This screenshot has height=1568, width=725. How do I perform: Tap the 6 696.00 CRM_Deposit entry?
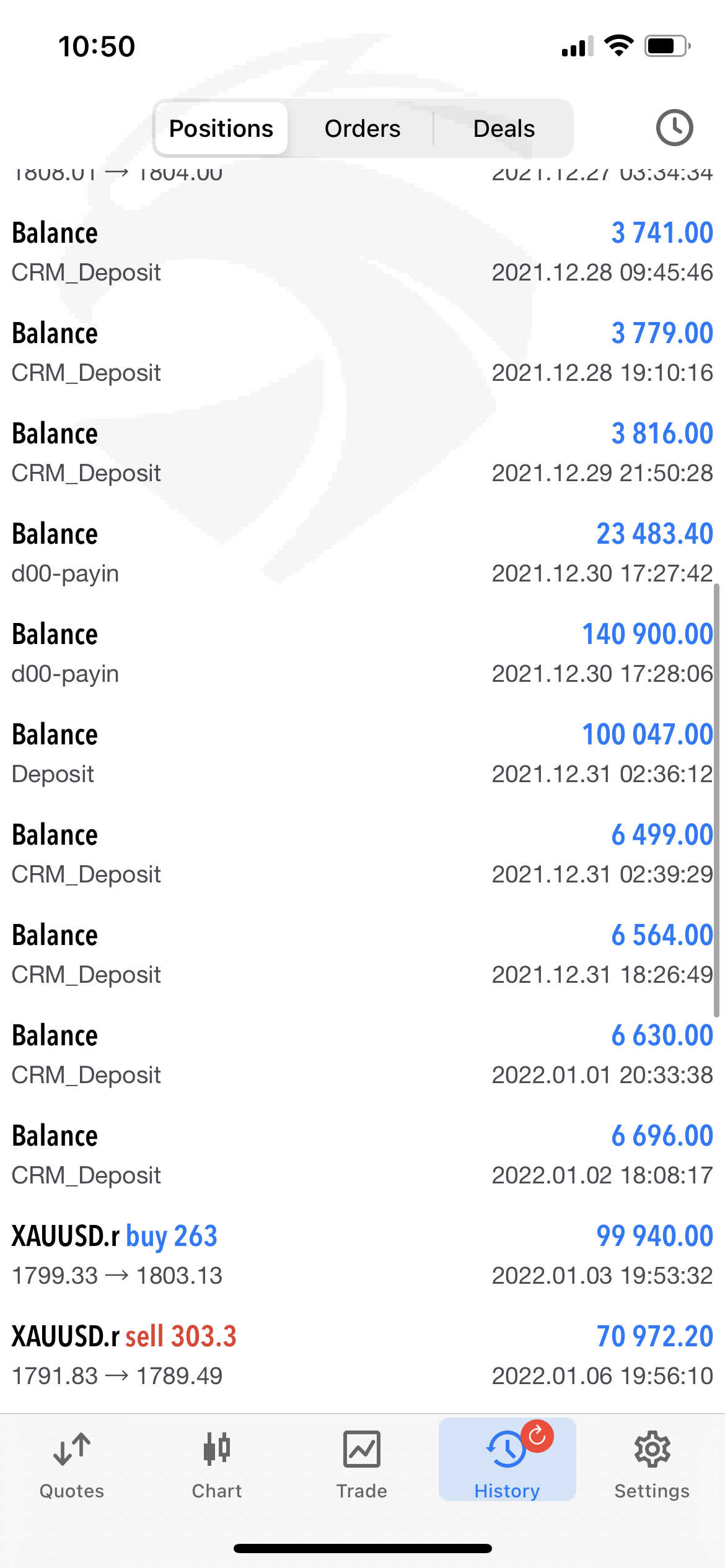coord(362,1154)
